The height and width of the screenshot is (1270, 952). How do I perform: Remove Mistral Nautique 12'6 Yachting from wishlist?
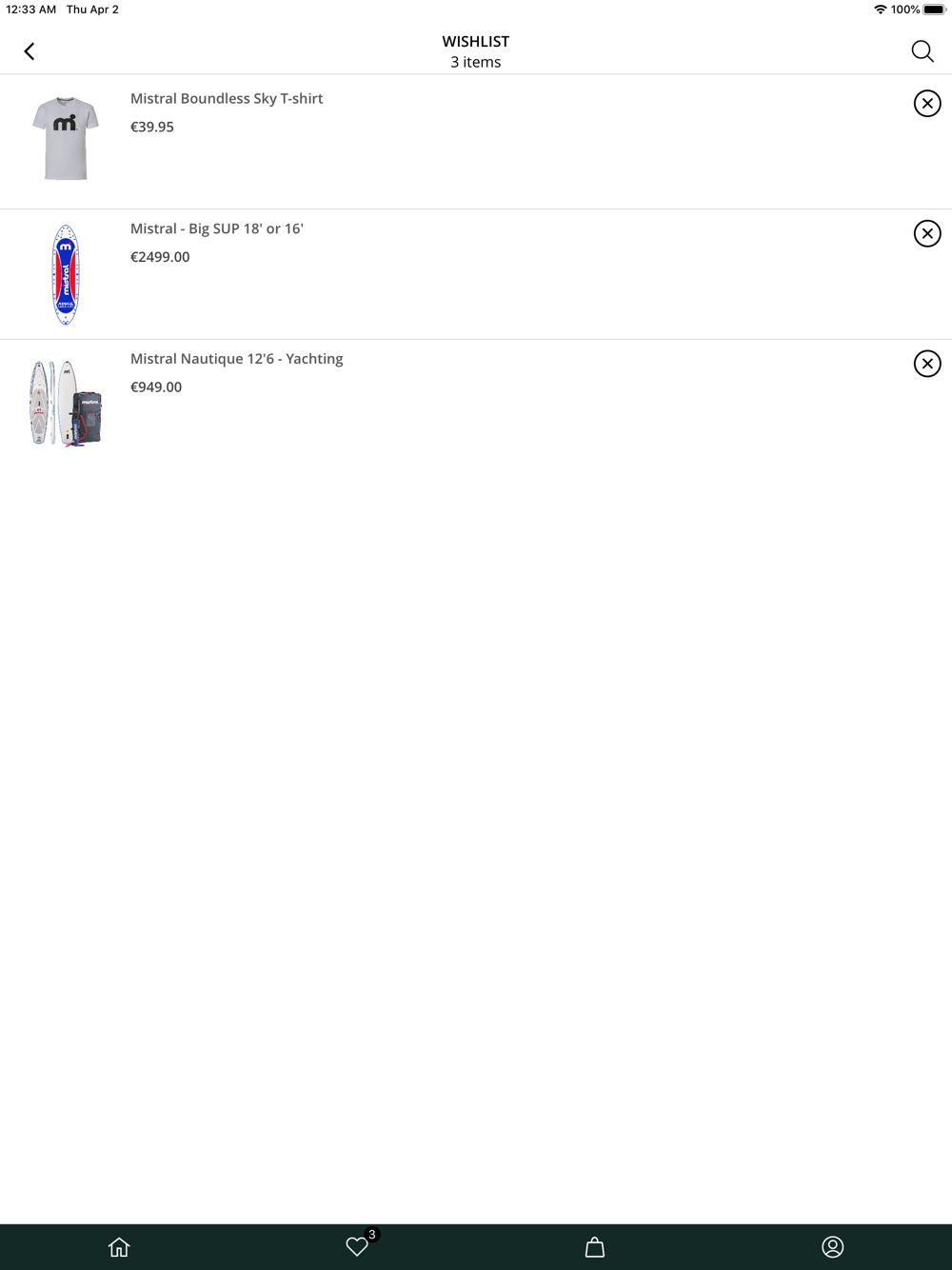coord(926,364)
